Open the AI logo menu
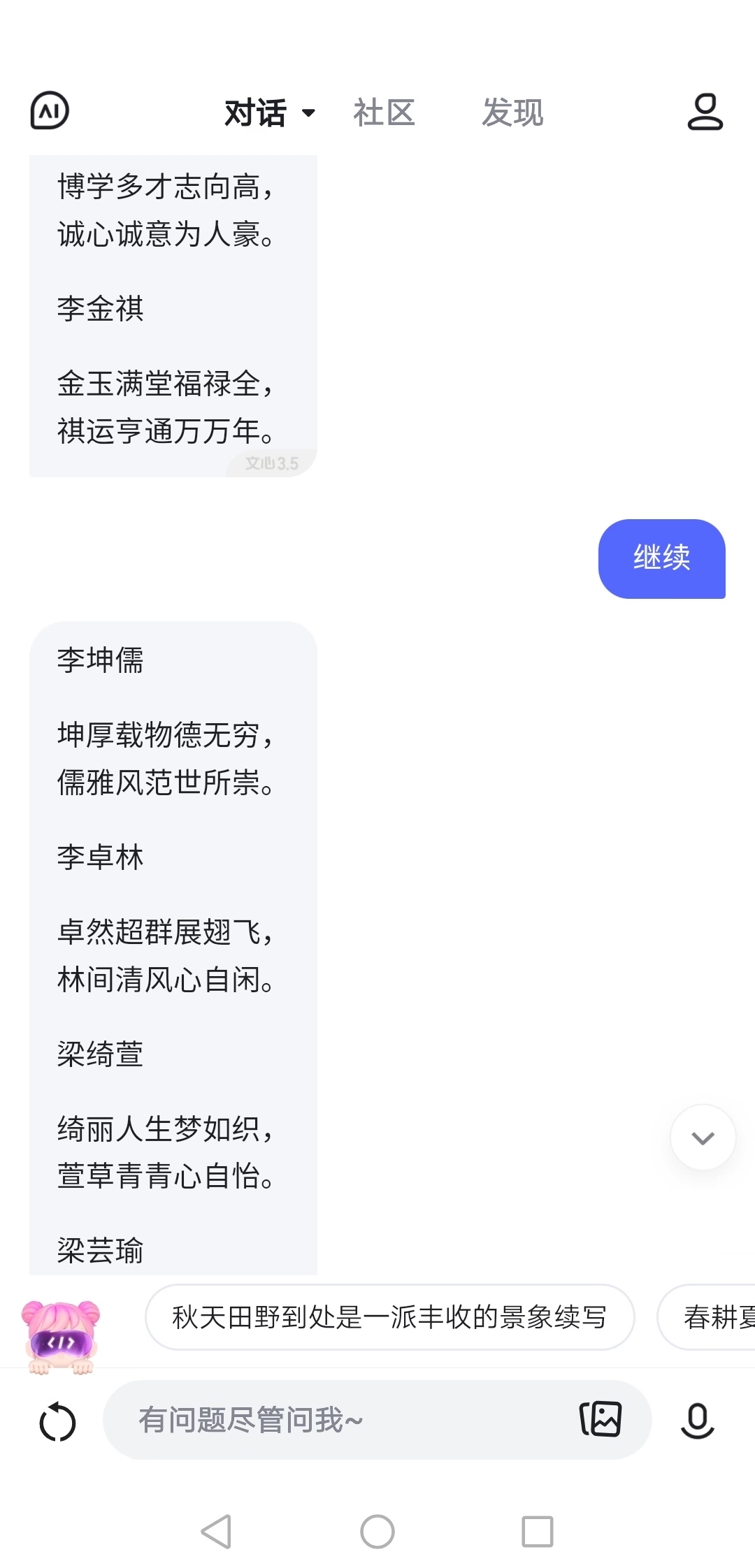Viewport: 755px width, 1568px height. (x=50, y=111)
